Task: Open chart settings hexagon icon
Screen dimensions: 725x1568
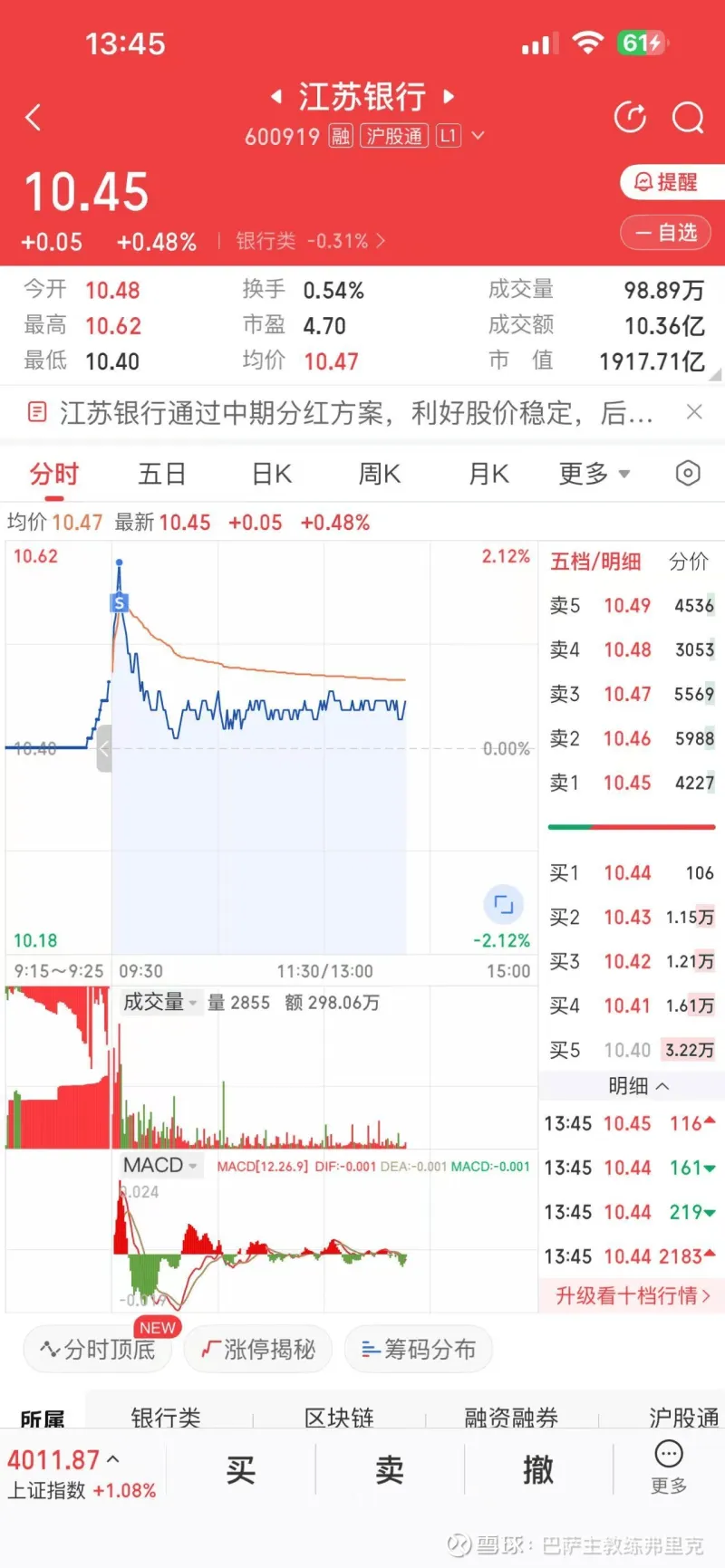Action: coord(688,473)
